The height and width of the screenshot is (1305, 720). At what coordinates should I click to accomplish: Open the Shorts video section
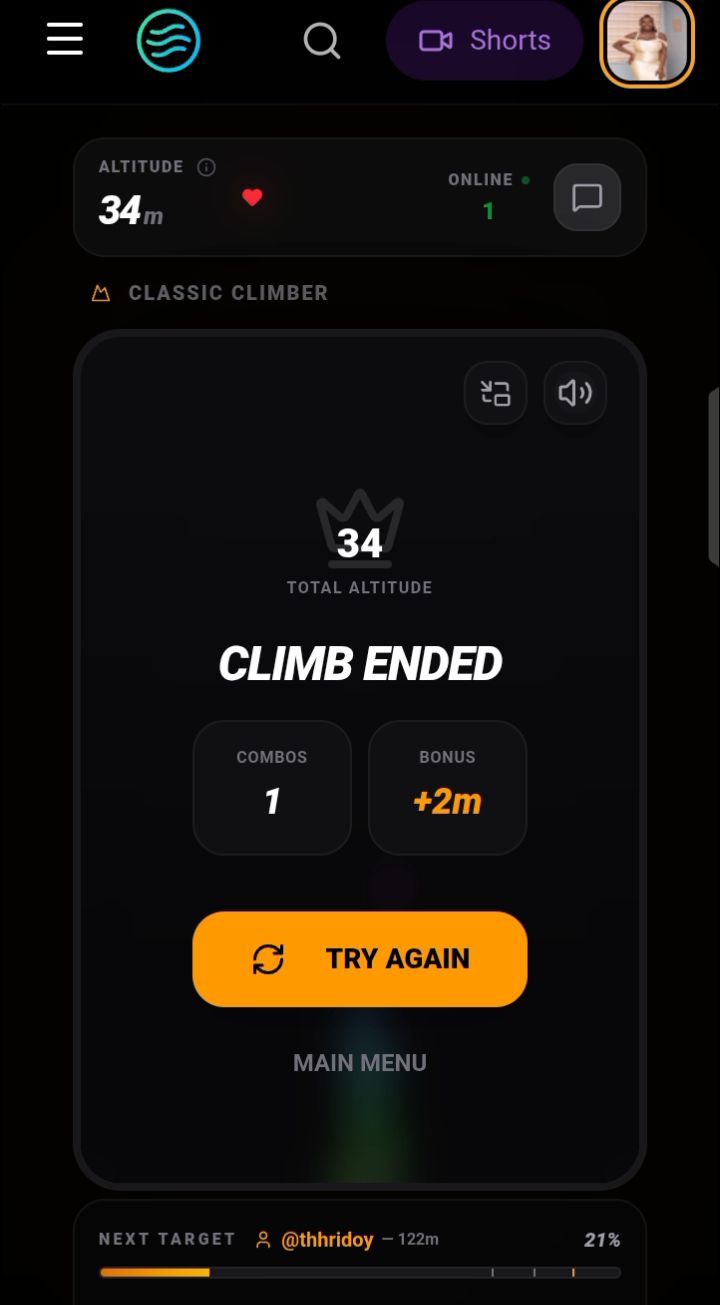click(x=484, y=41)
